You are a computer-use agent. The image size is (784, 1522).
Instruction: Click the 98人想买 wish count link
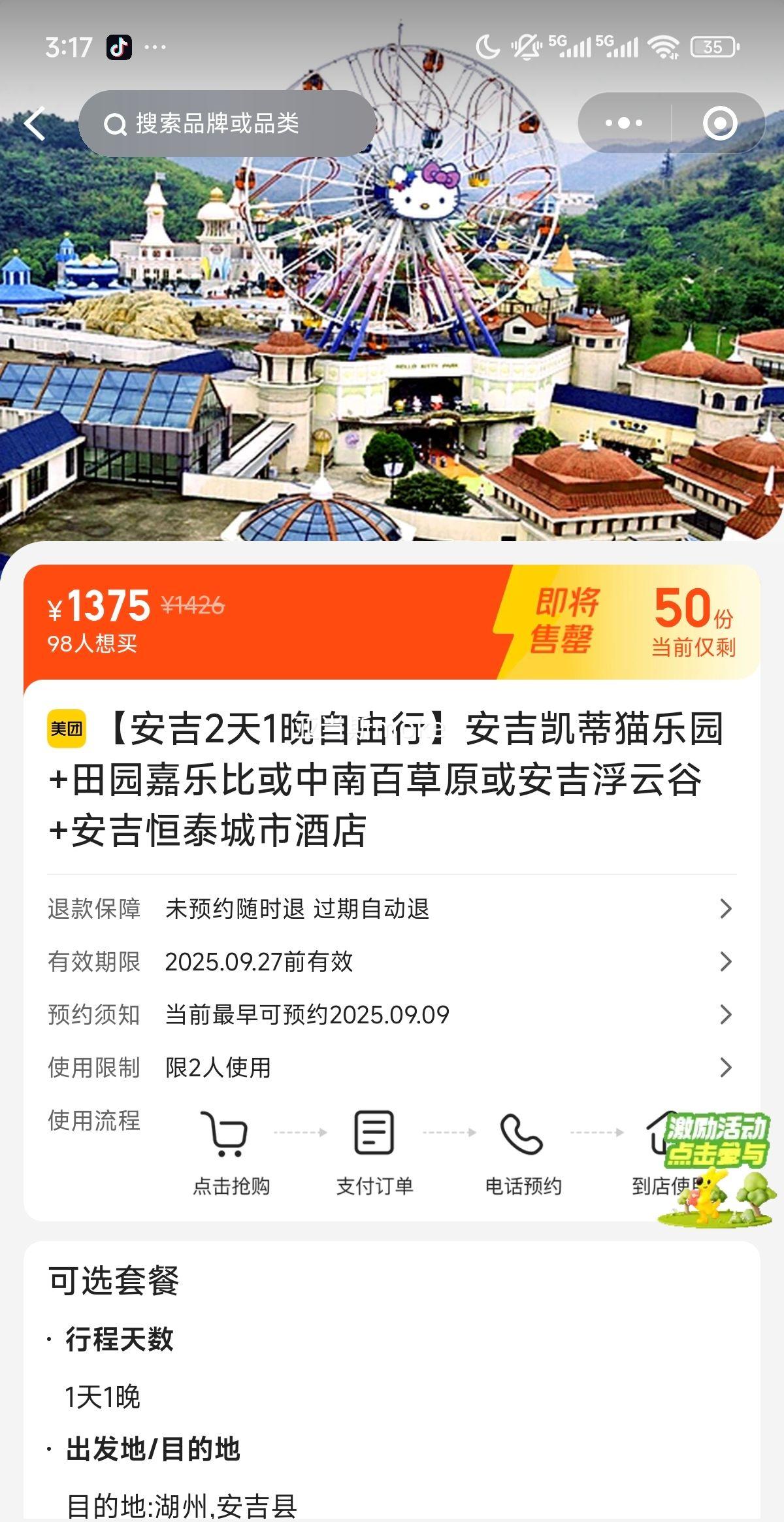click(91, 644)
